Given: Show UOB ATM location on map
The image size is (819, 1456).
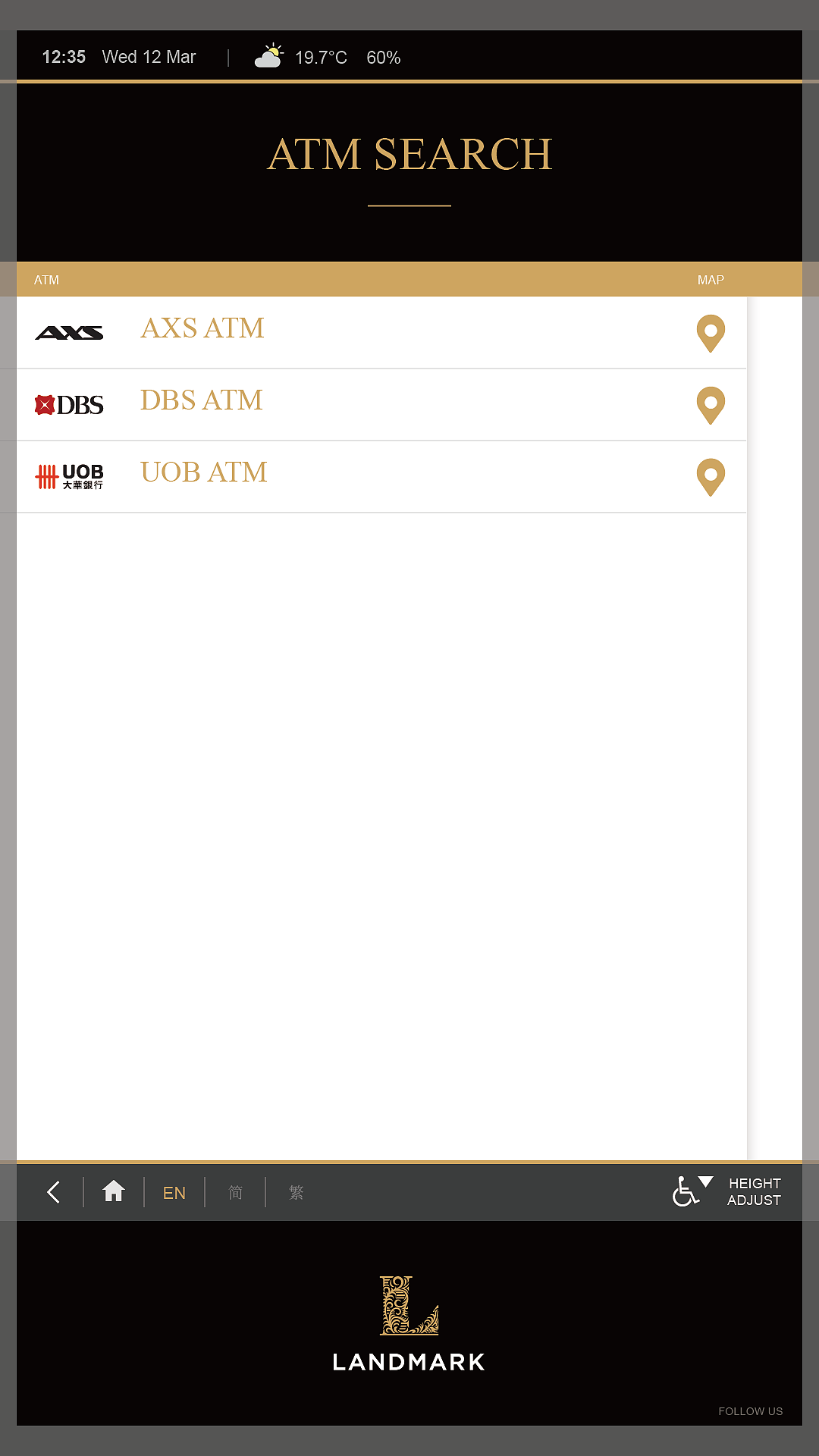Looking at the screenshot, I should (711, 477).
